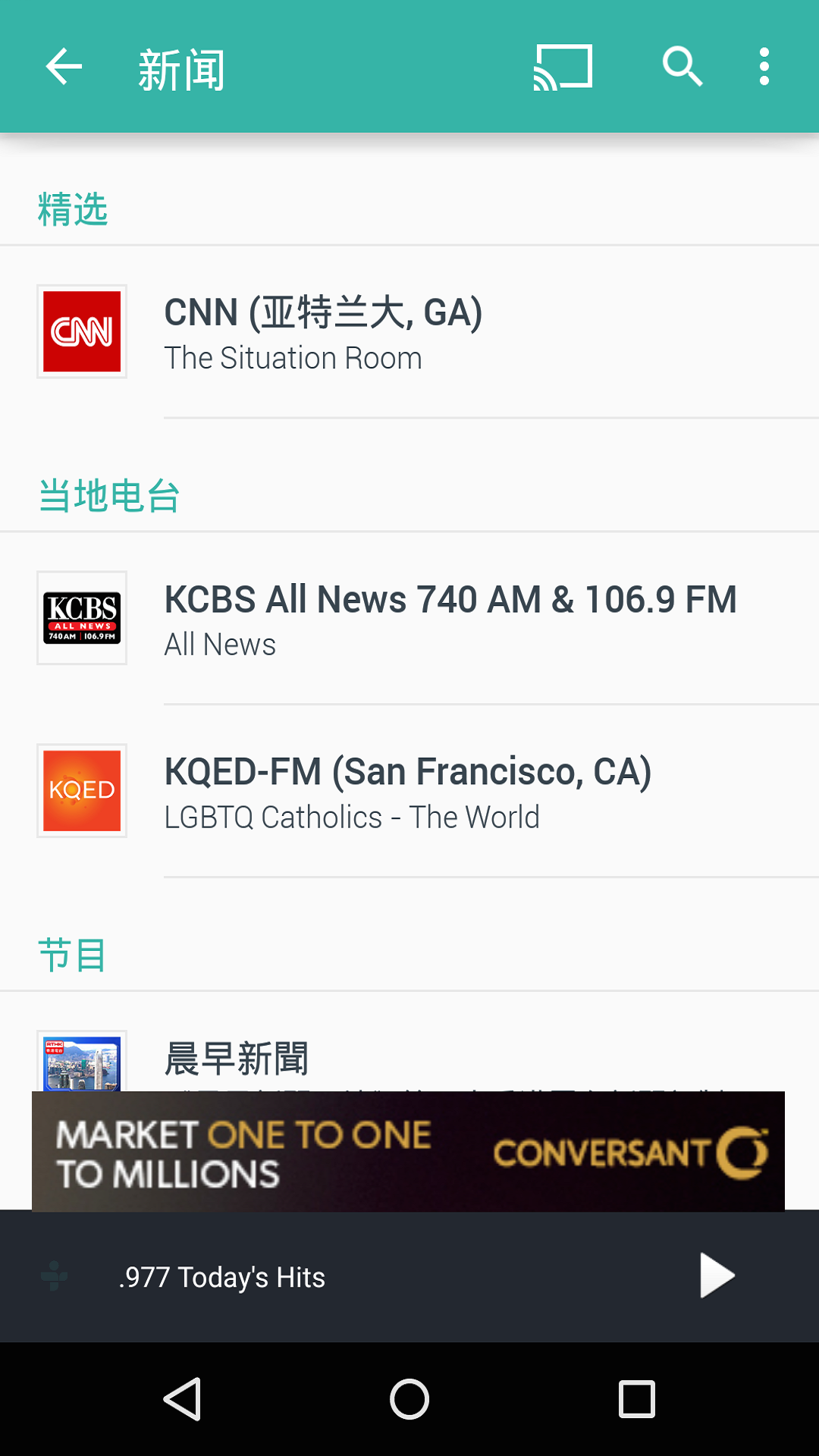Tap the search icon in the toolbar
This screenshot has height=1456, width=819.
(682, 67)
